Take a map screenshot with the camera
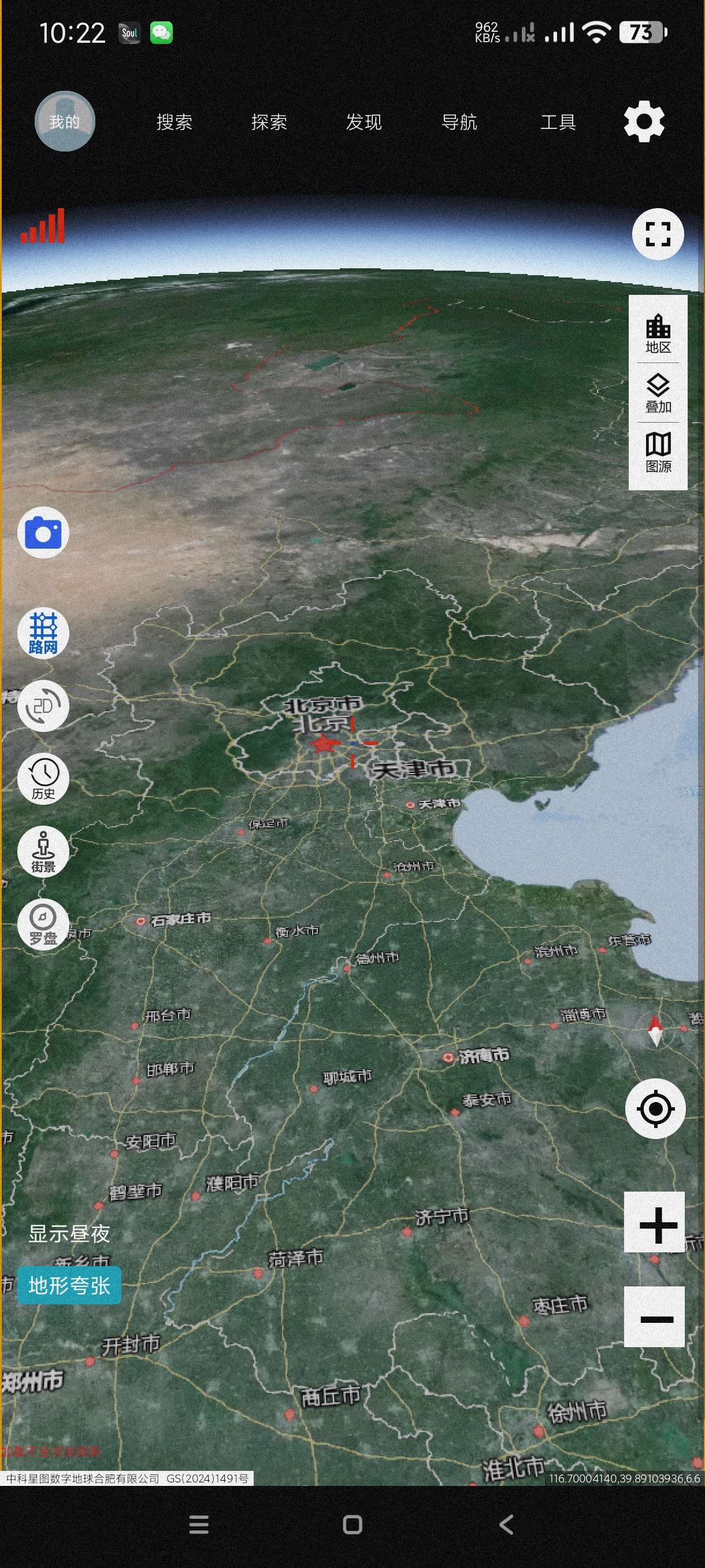The image size is (705, 1568). tap(43, 532)
